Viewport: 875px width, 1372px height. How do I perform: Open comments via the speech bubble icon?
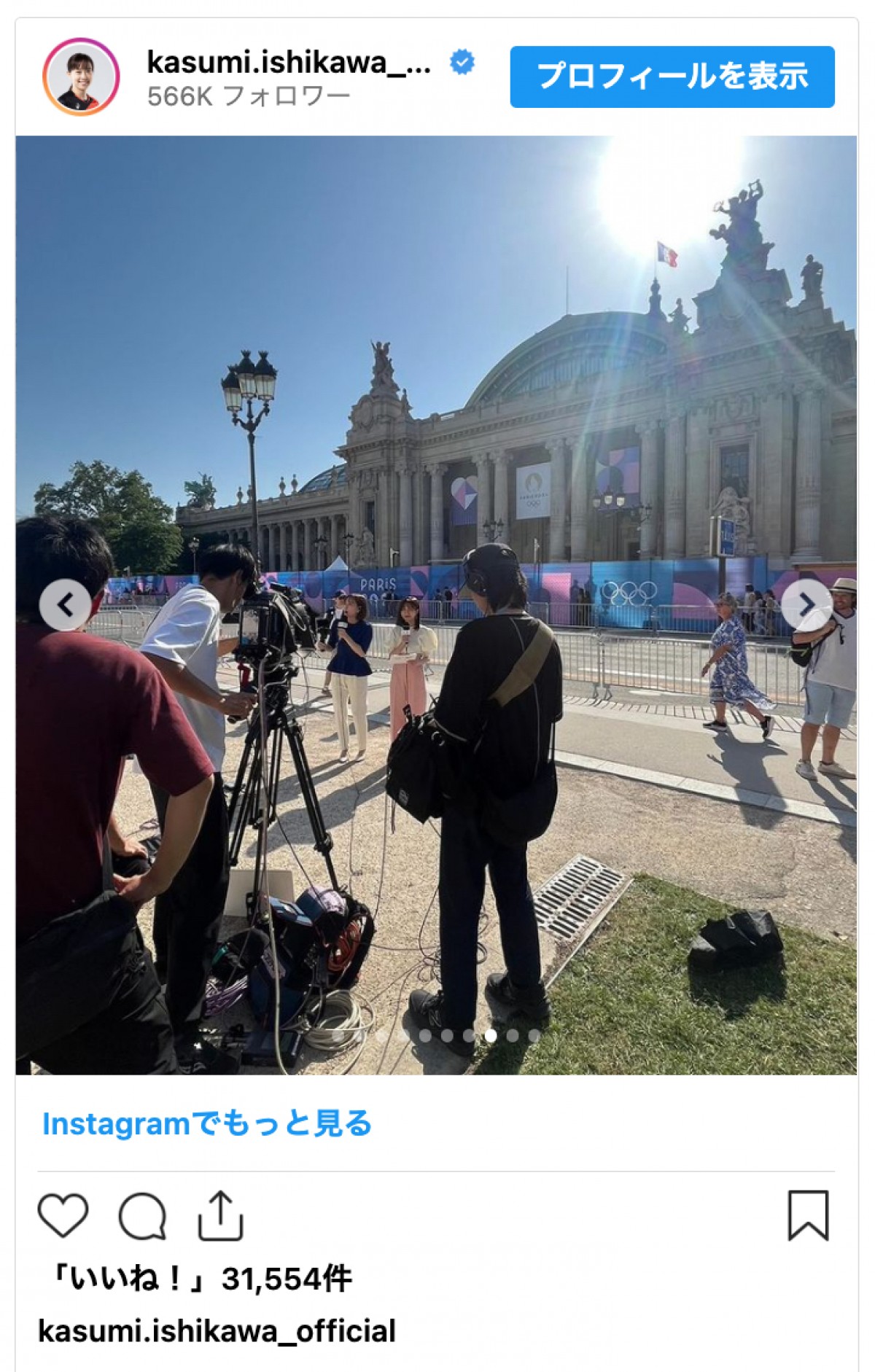pos(142,1215)
